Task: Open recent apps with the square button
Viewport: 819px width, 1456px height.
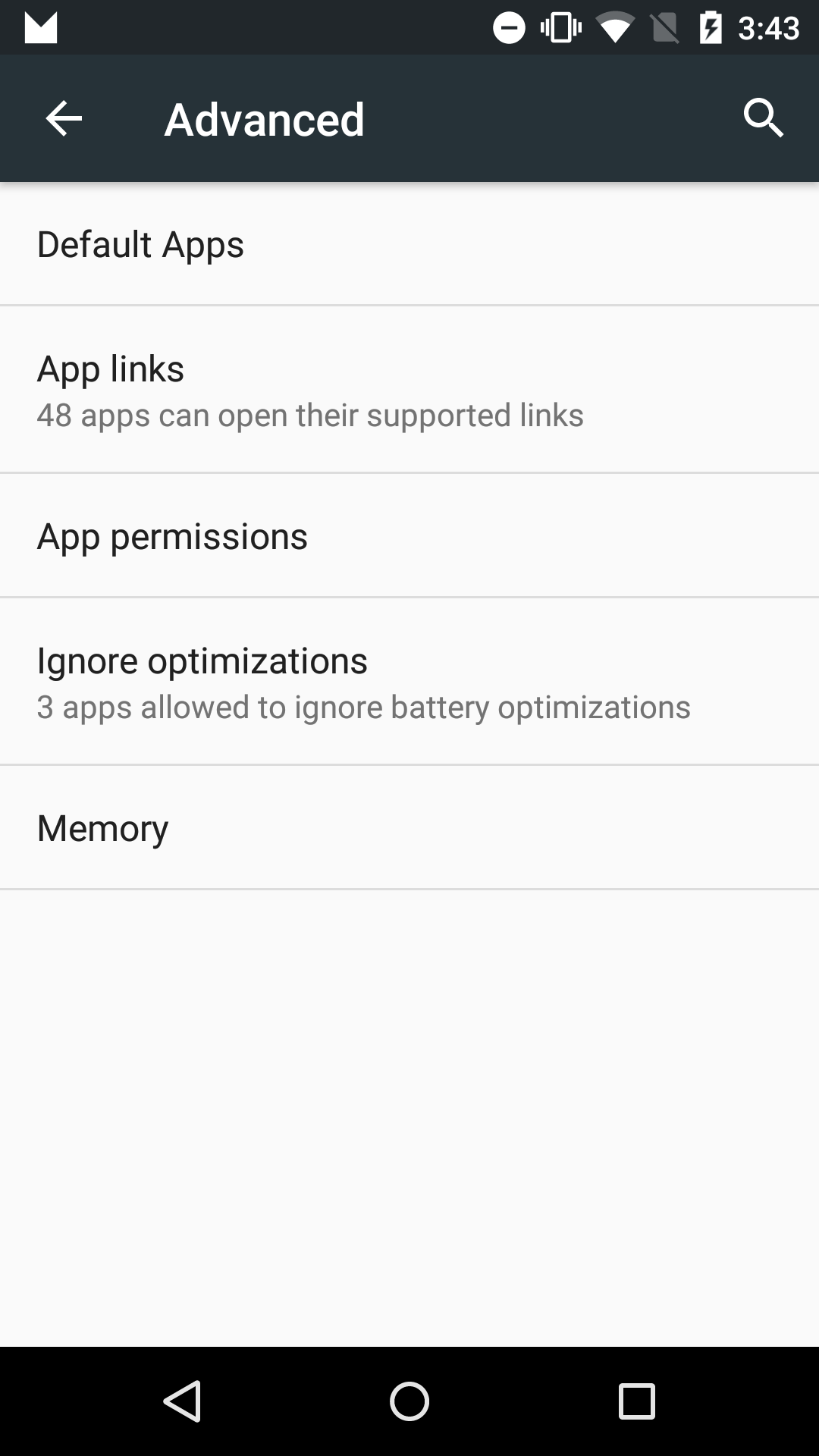Action: [635, 1401]
